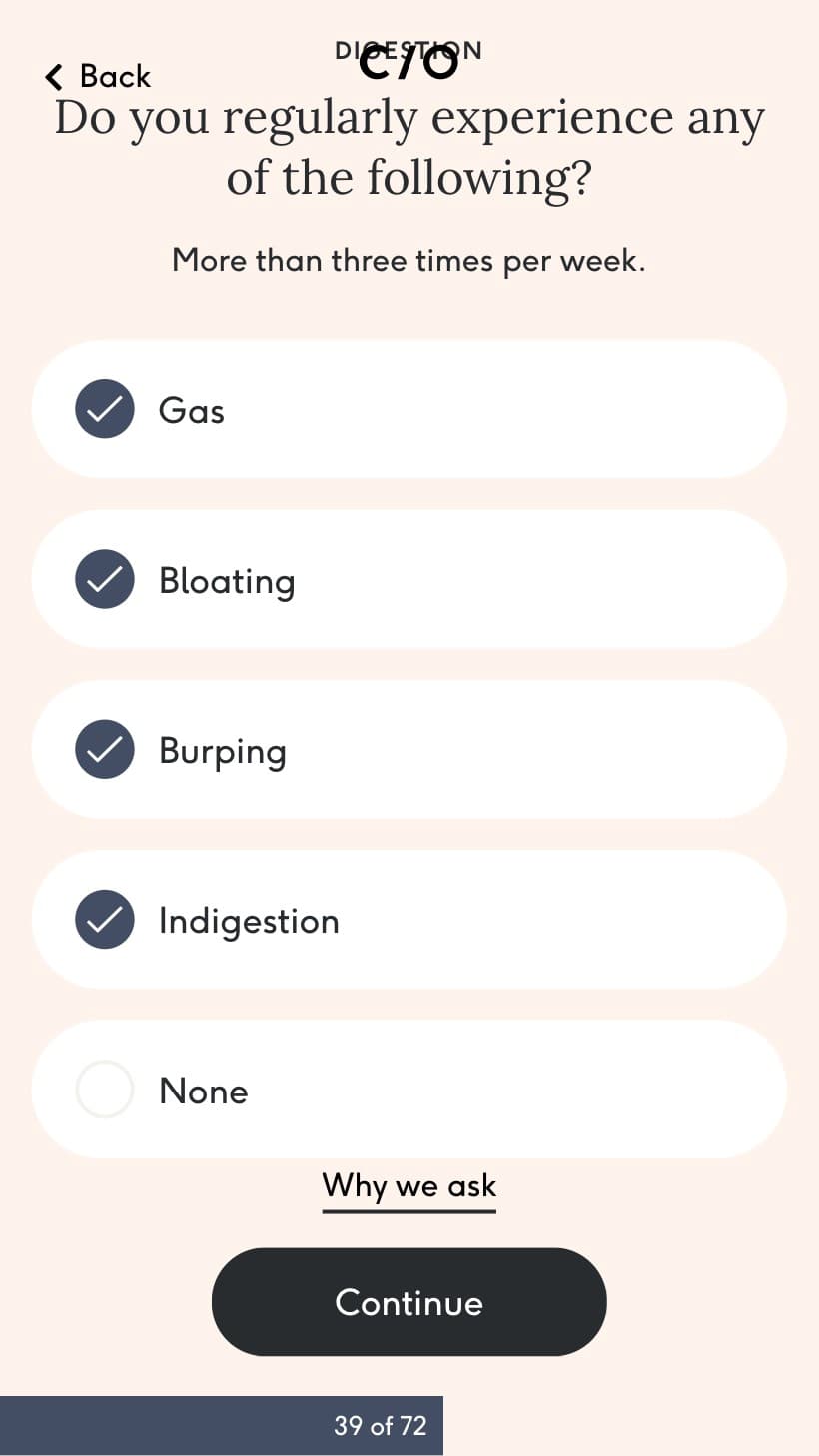This screenshot has width=819, height=1456.
Task: Uncheck the Gas option
Action: click(409, 409)
